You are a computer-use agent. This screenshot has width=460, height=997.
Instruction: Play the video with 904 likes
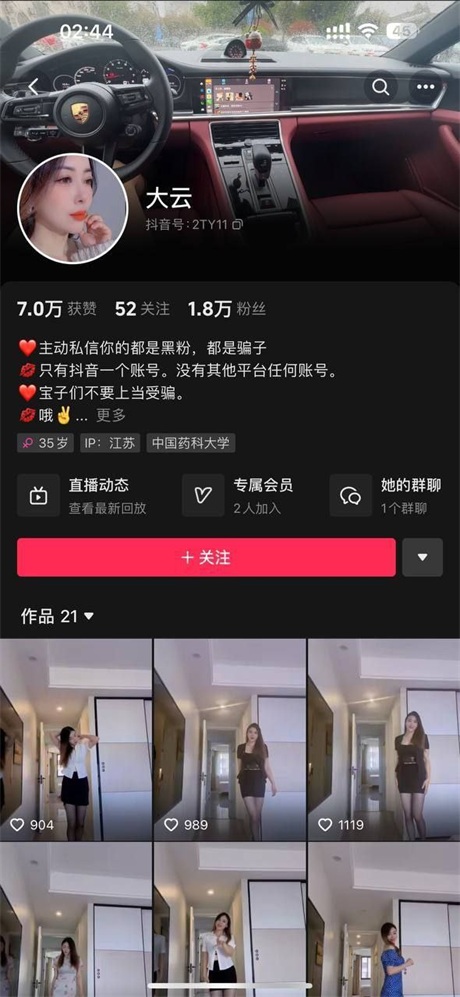(76, 740)
